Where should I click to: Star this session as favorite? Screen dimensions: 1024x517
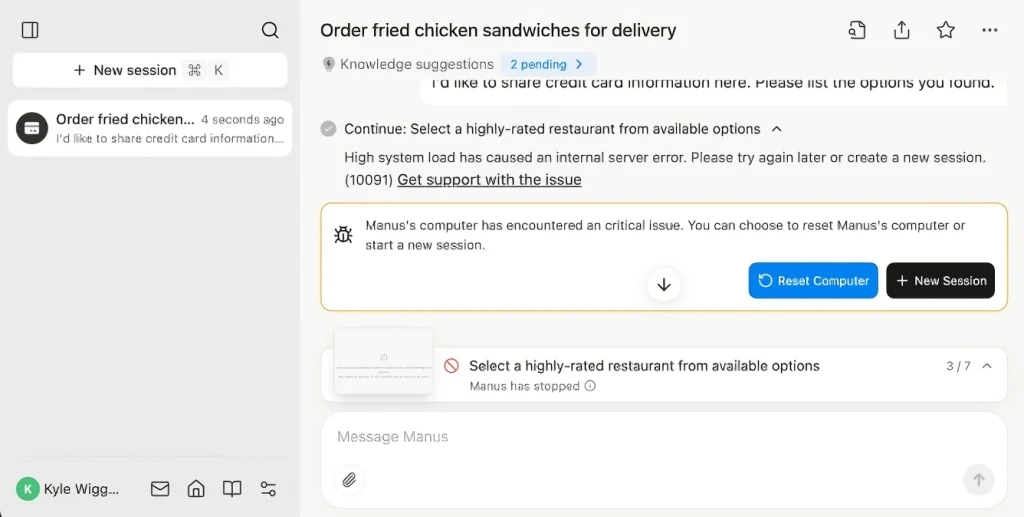945,30
